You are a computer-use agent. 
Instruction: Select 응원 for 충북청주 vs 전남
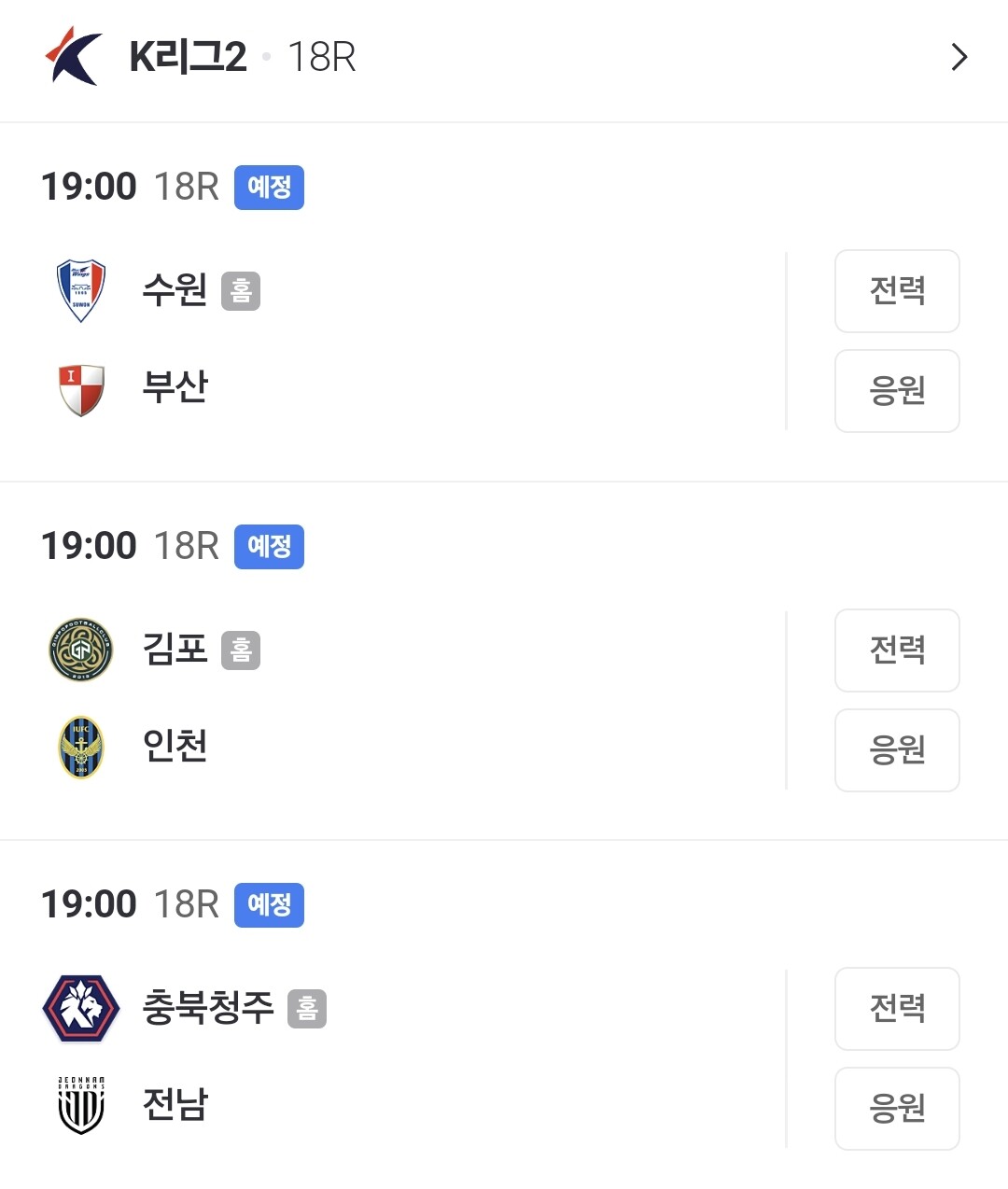(897, 1109)
